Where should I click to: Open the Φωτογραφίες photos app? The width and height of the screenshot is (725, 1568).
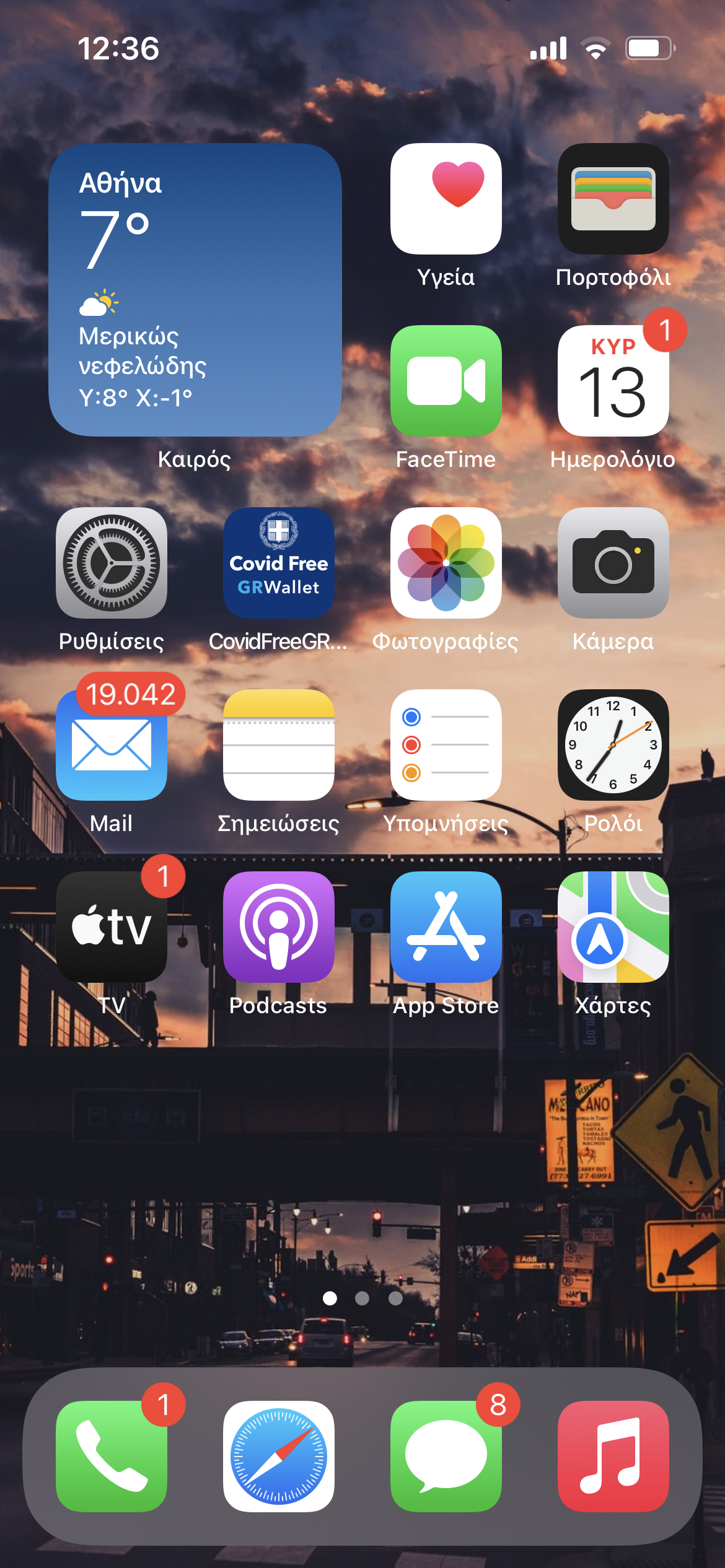click(x=446, y=563)
